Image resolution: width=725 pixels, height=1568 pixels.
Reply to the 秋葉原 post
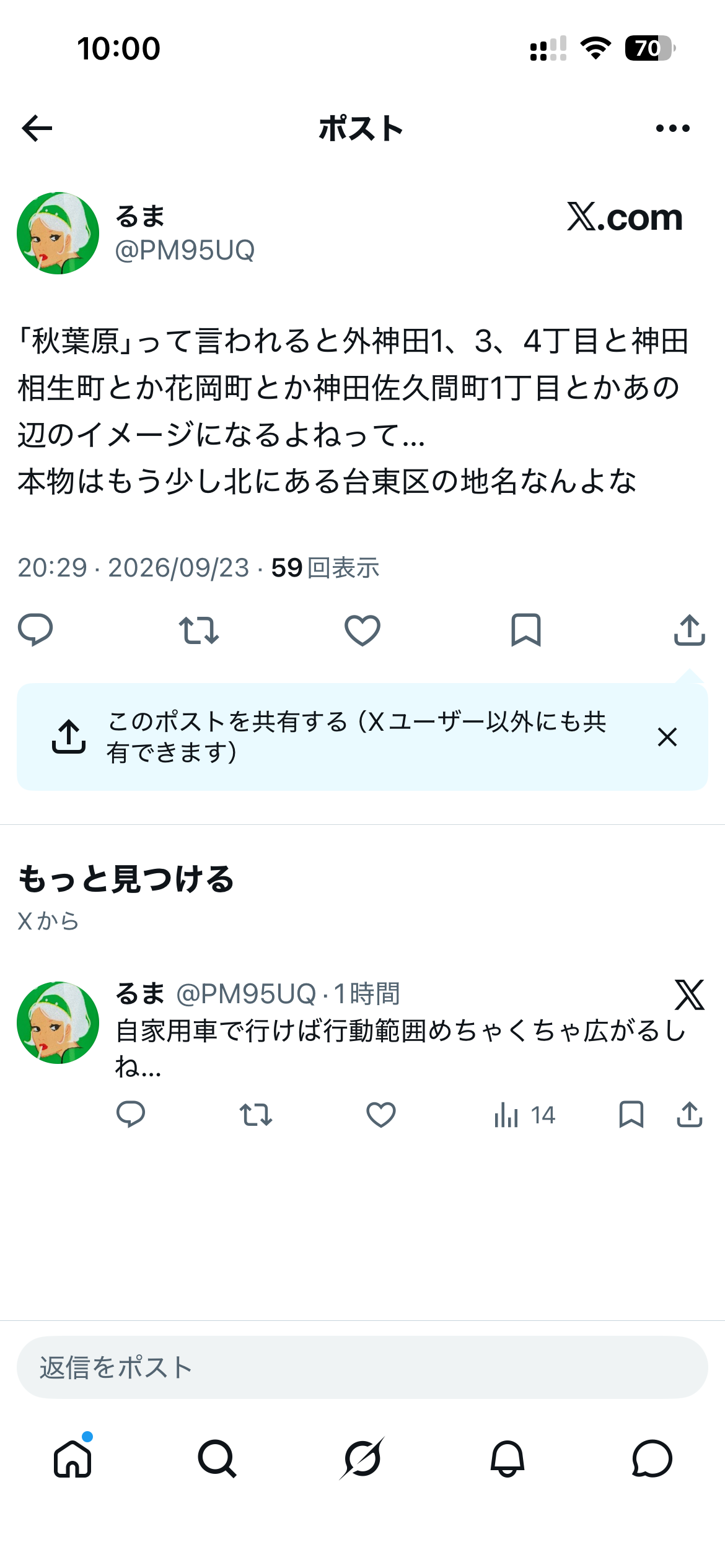point(35,630)
